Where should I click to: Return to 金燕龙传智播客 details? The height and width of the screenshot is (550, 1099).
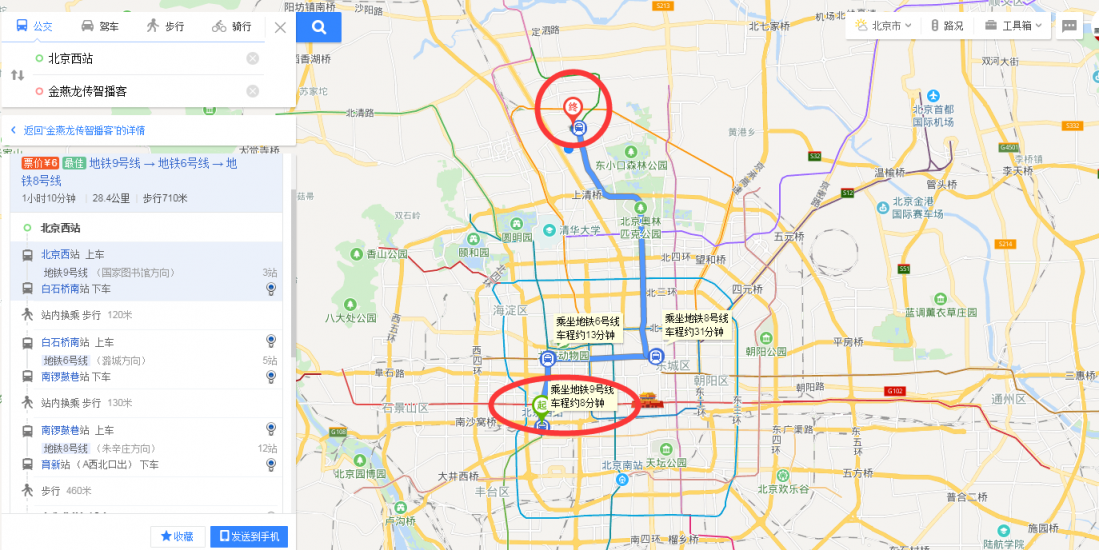click(84, 130)
